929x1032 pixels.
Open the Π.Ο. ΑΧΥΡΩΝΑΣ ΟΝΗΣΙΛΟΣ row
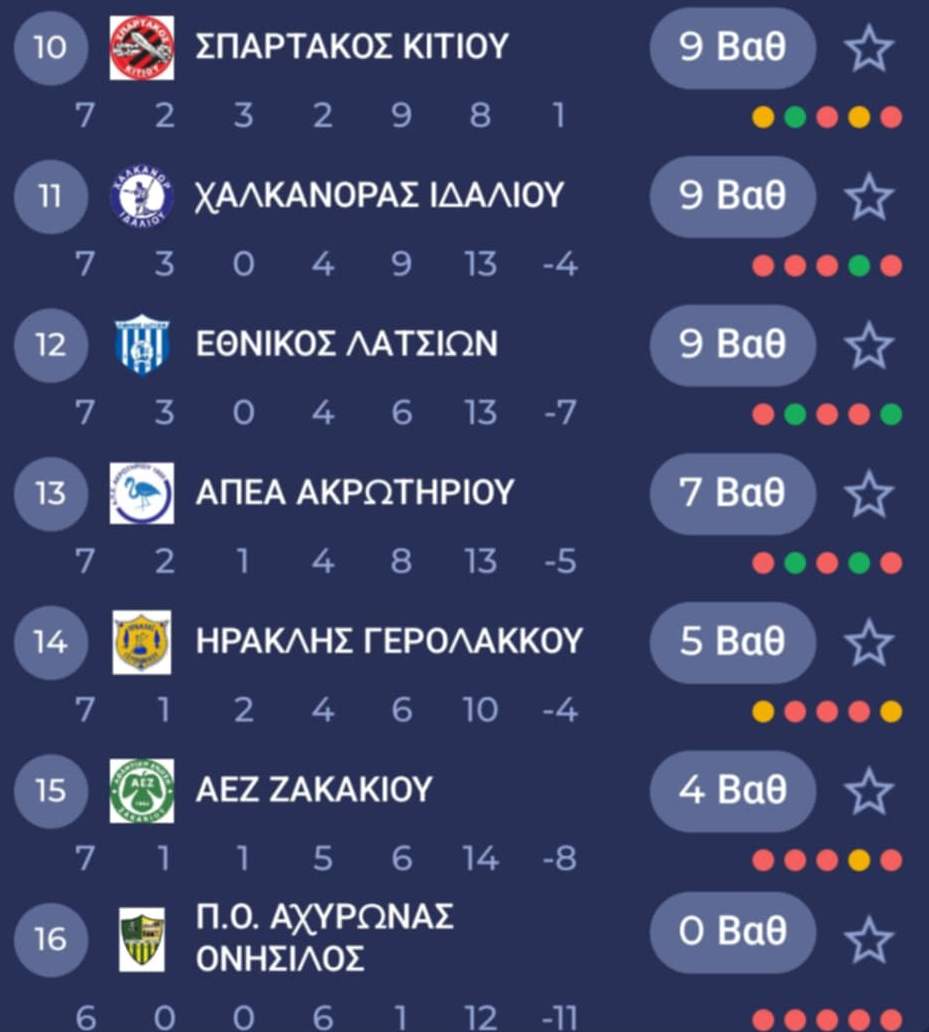(325, 937)
